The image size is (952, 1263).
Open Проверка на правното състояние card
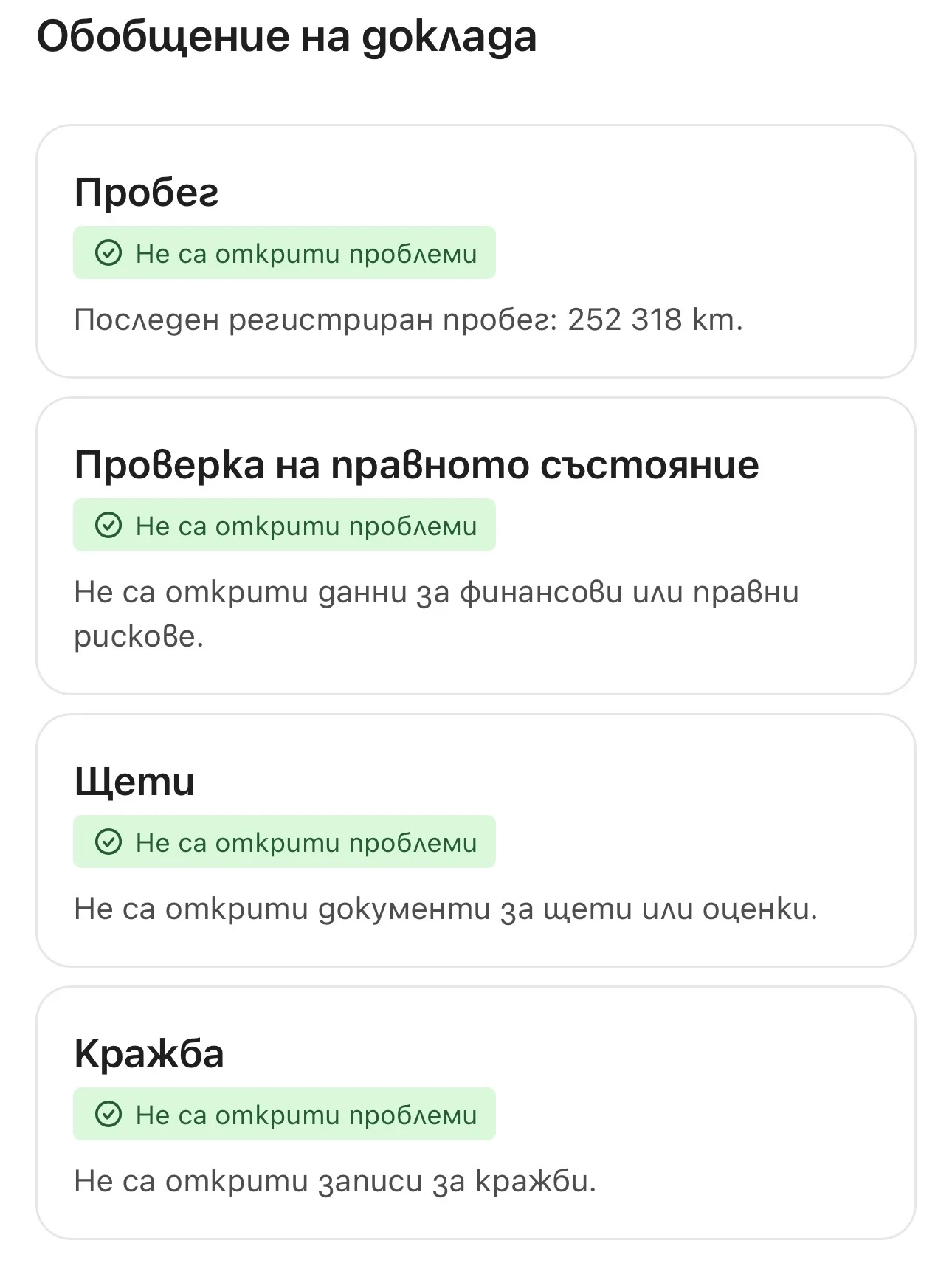(x=475, y=546)
